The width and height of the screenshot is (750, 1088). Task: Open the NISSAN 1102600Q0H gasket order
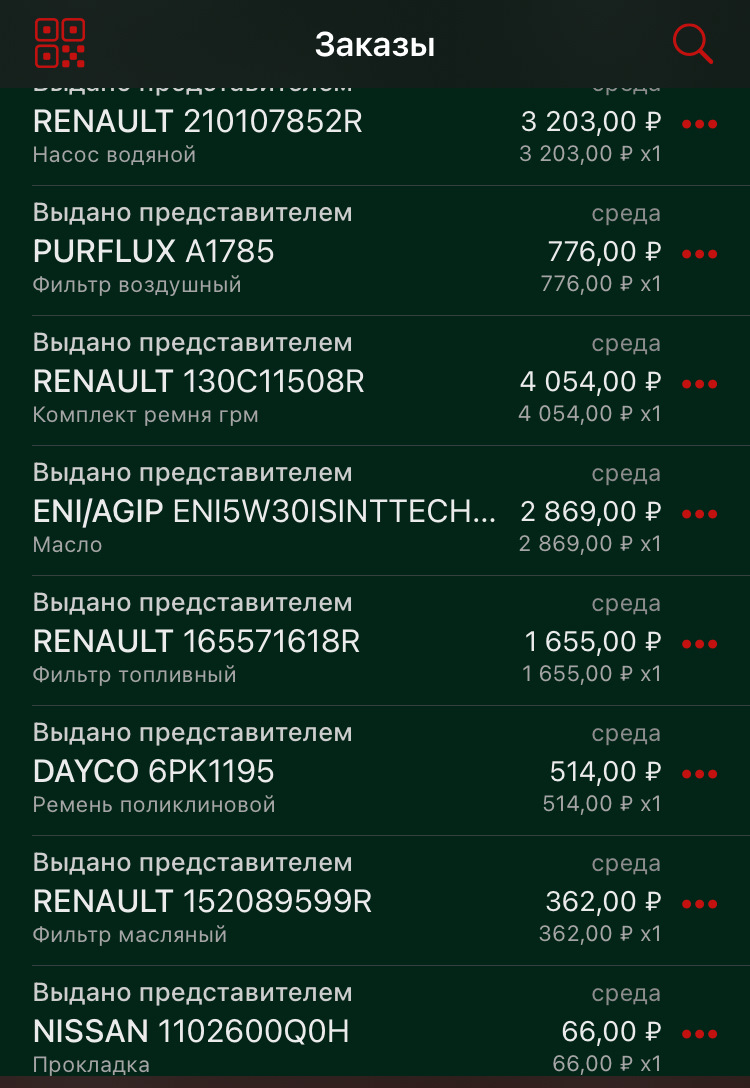click(300, 1032)
